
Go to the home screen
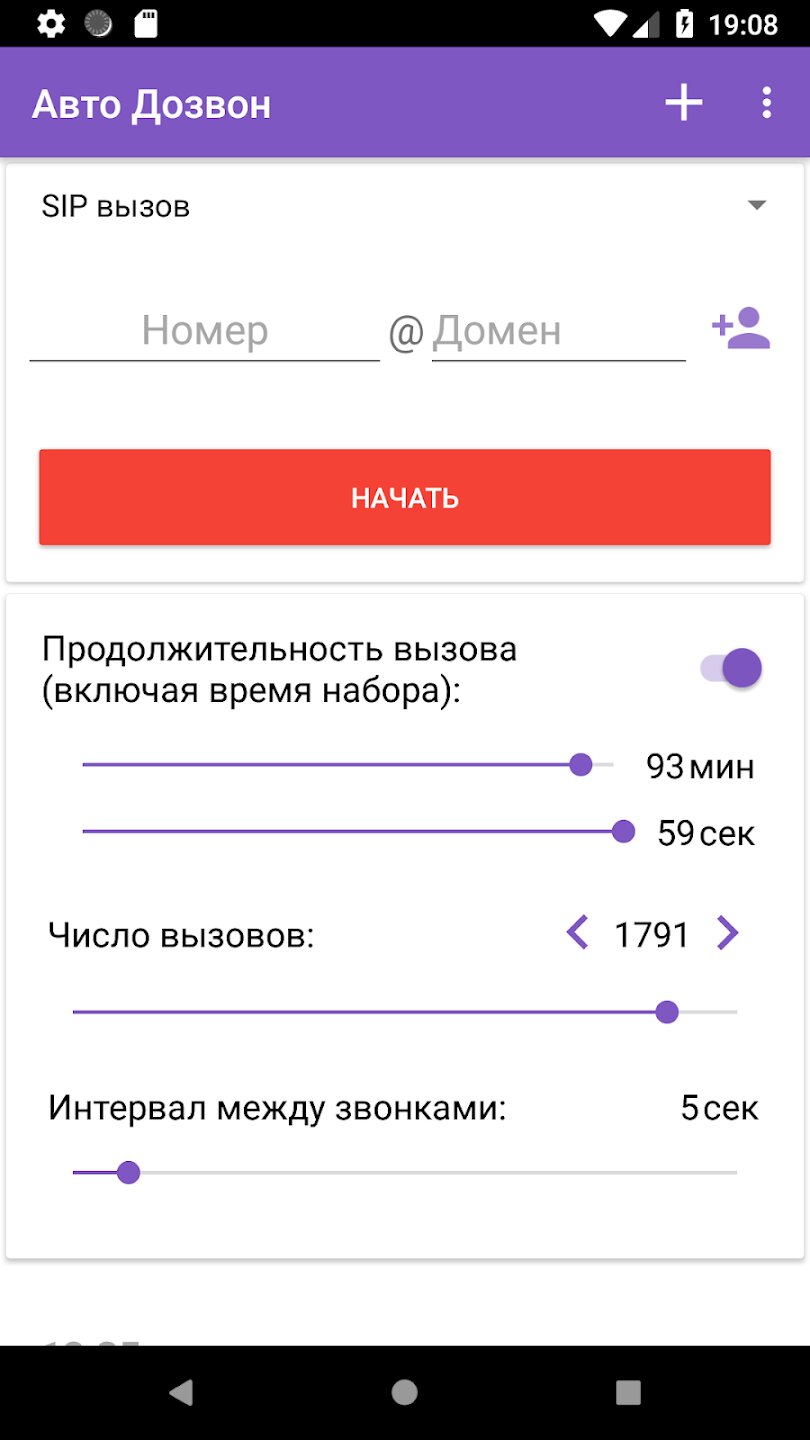click(x=405, y=1392)
